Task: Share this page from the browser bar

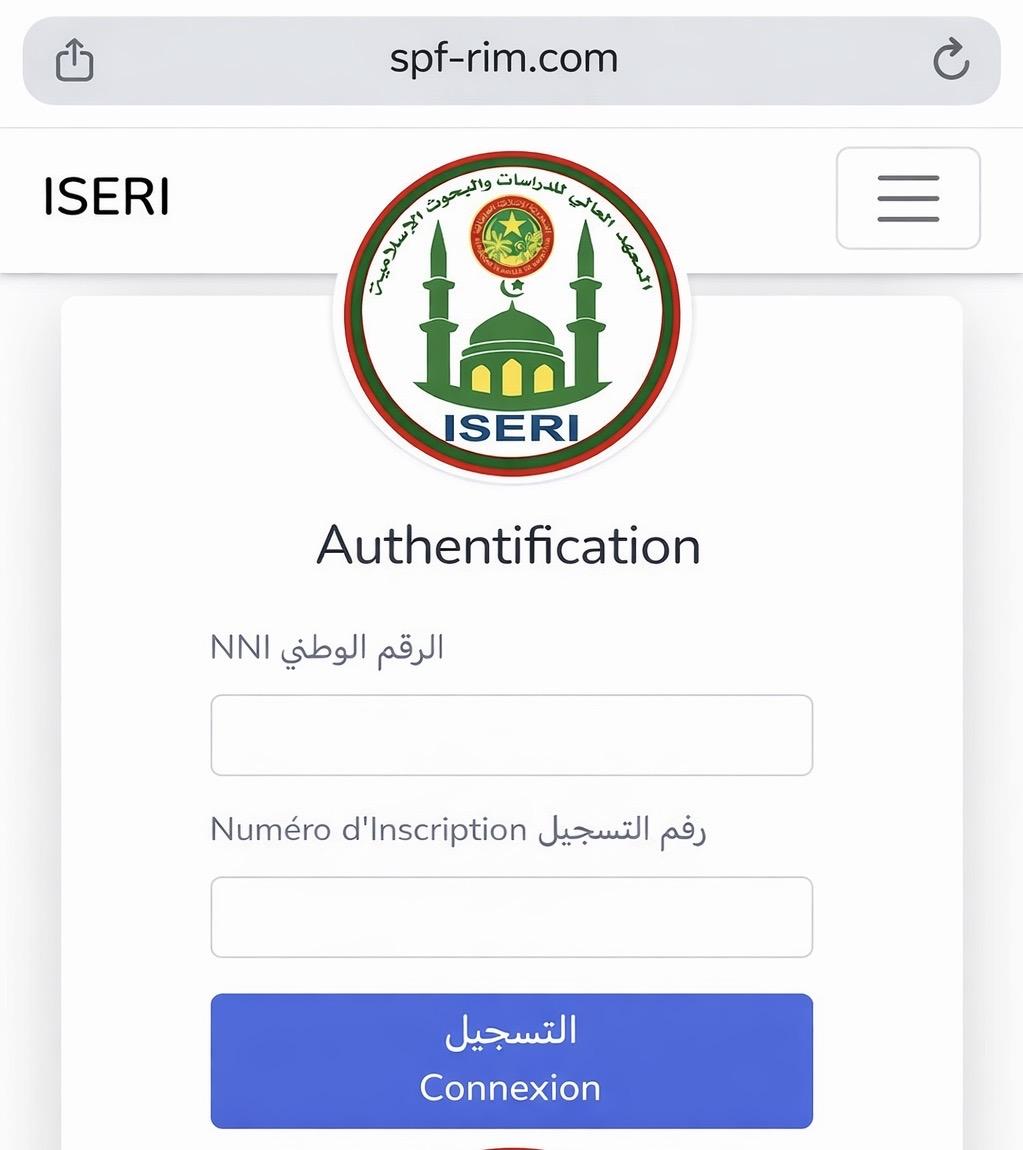Action: click(x=74, y=61)
